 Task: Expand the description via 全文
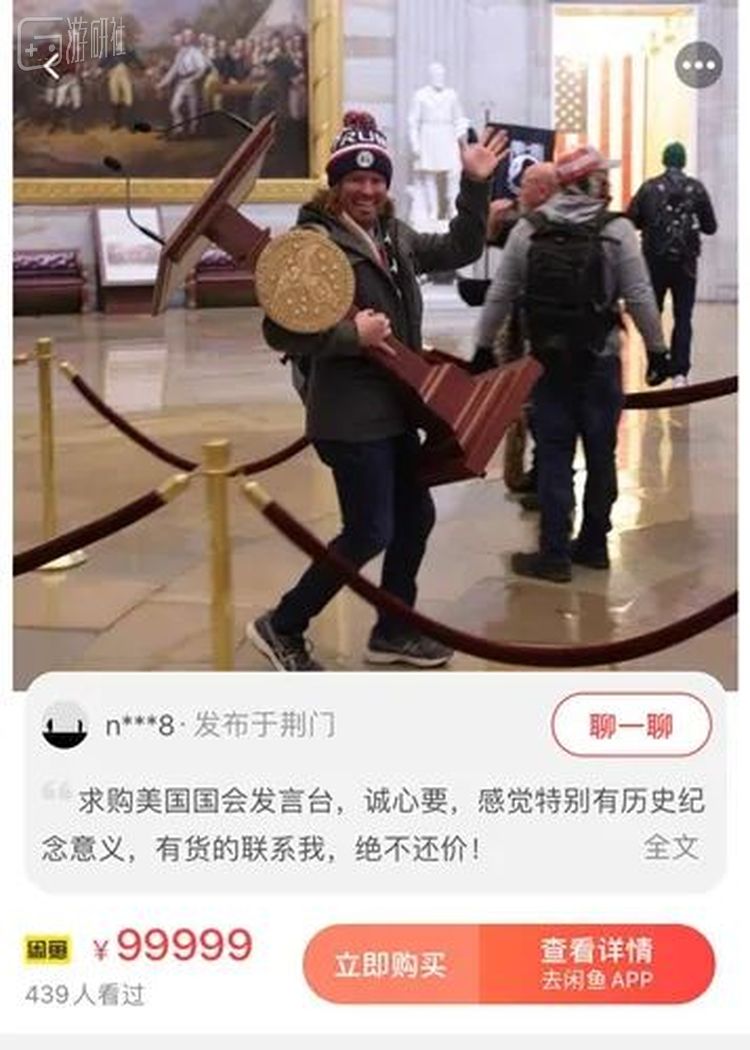[670, 847]
